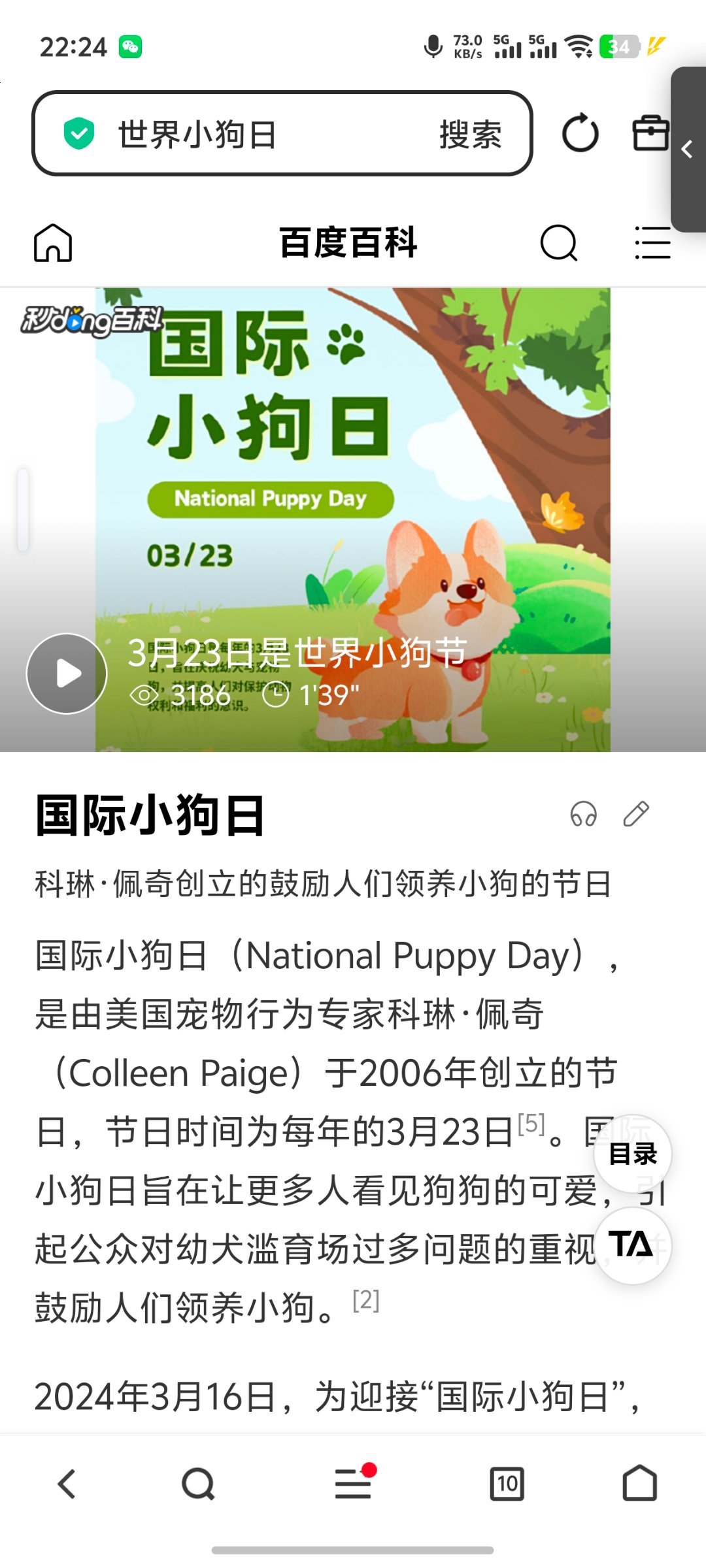This screenshot has height=1568, width=706.
Task: Open the article outline list icon top right
Action: pyautogui.click(x=651, y=244)
